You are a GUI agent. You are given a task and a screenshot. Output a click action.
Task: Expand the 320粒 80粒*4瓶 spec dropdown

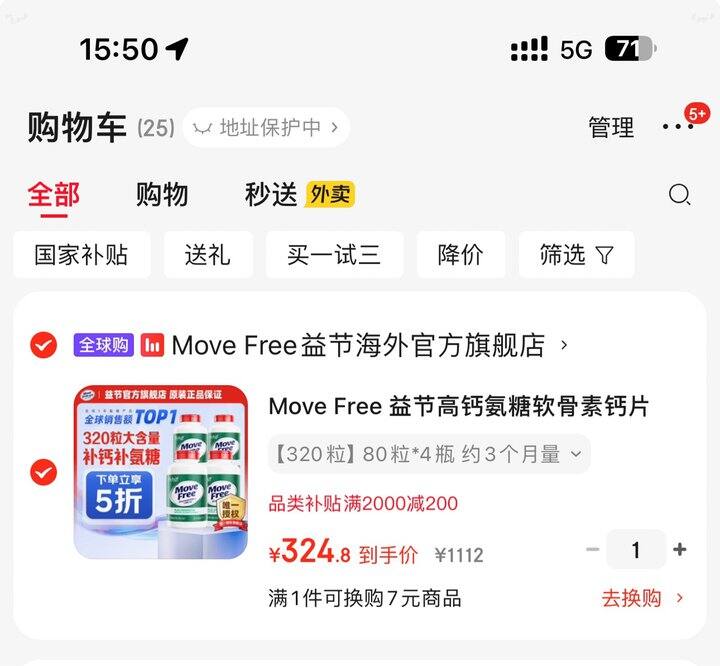click(x=429, y=454)
